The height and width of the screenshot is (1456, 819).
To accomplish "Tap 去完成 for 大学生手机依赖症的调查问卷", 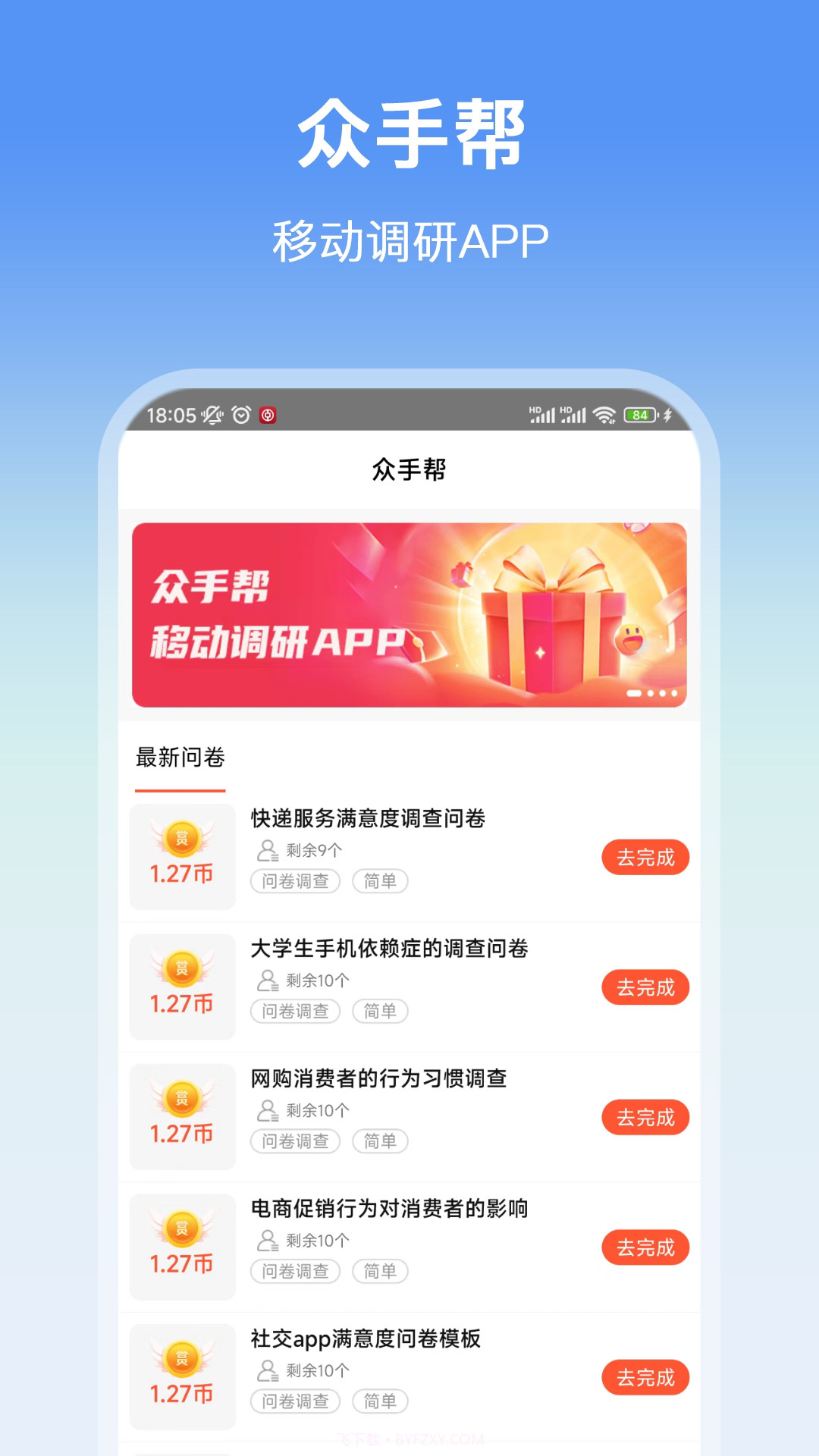I will coord(645,987).
